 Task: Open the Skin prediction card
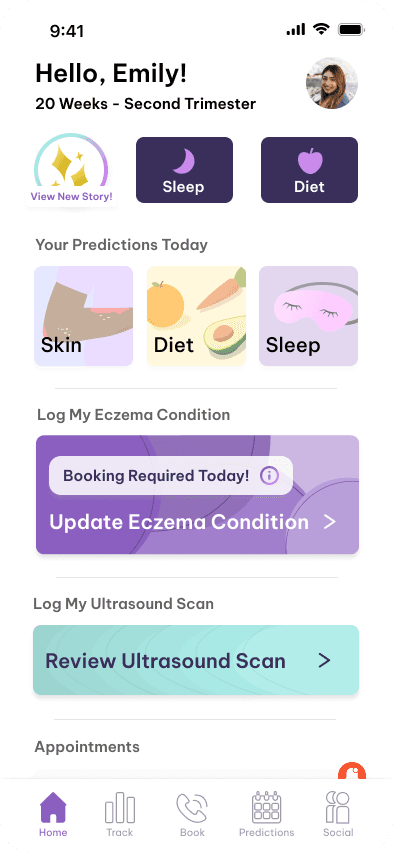[x=84, y=316]
